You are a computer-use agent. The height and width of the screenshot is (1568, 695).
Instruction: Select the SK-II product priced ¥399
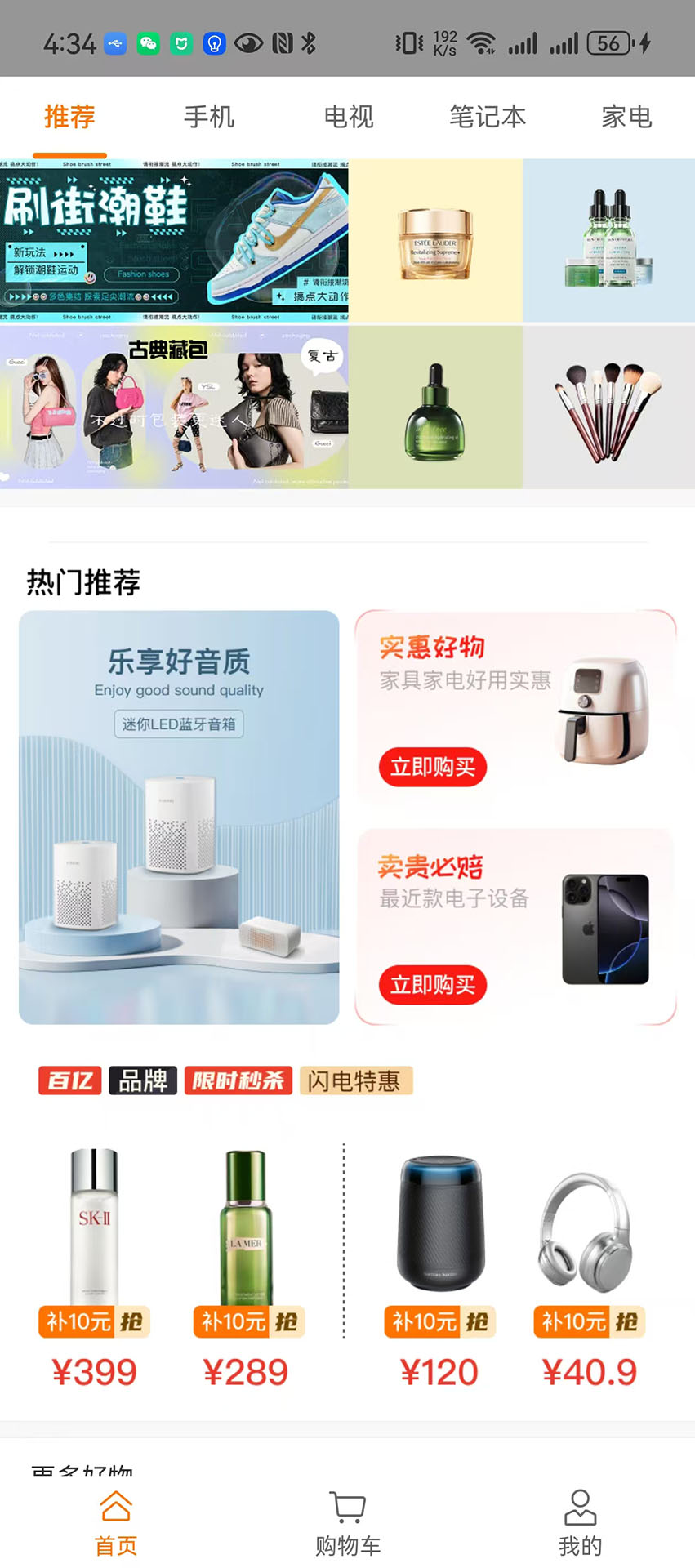click(92, 1225)
